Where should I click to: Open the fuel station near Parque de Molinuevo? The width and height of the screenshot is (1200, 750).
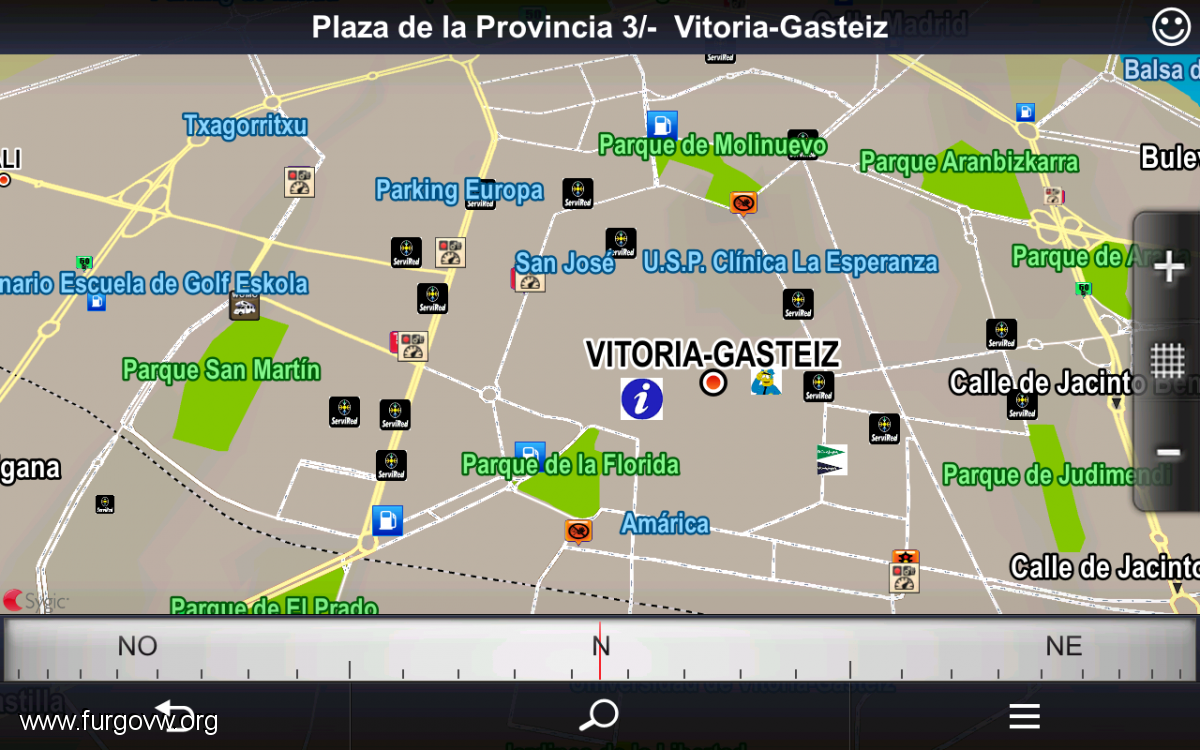tap(661, 125)
